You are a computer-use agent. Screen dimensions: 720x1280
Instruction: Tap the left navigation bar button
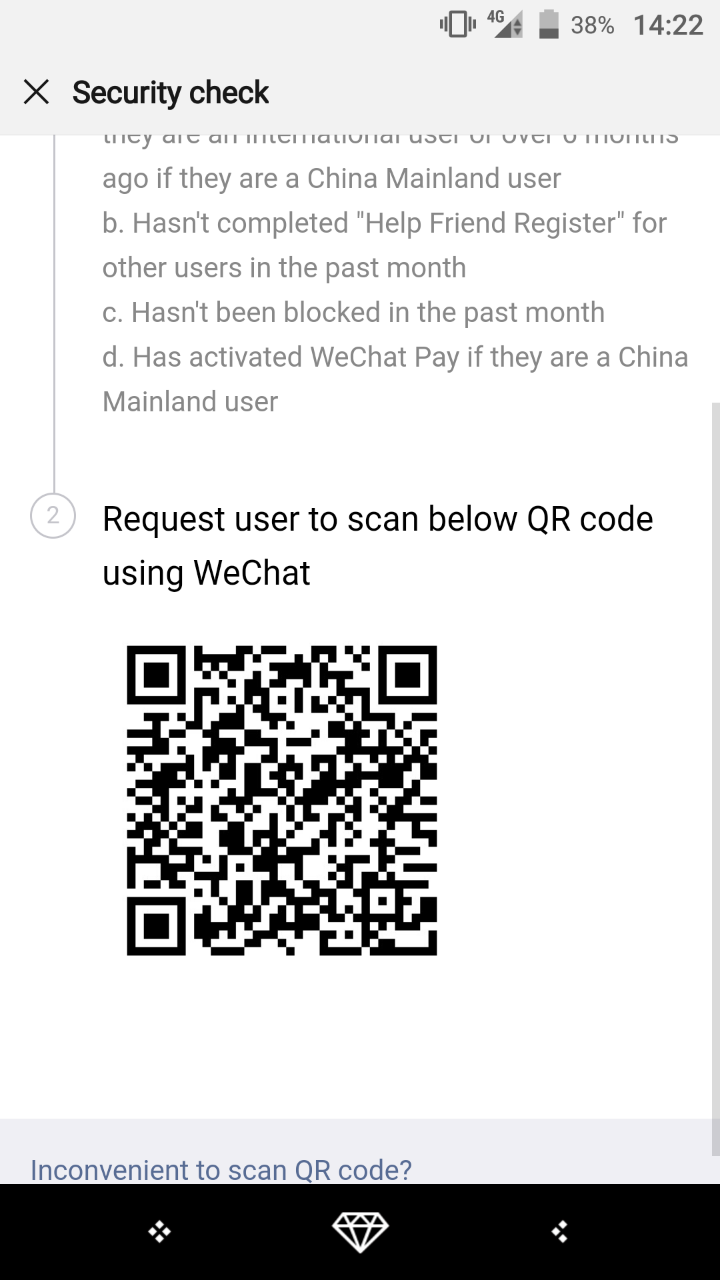tap(159, 1232)
